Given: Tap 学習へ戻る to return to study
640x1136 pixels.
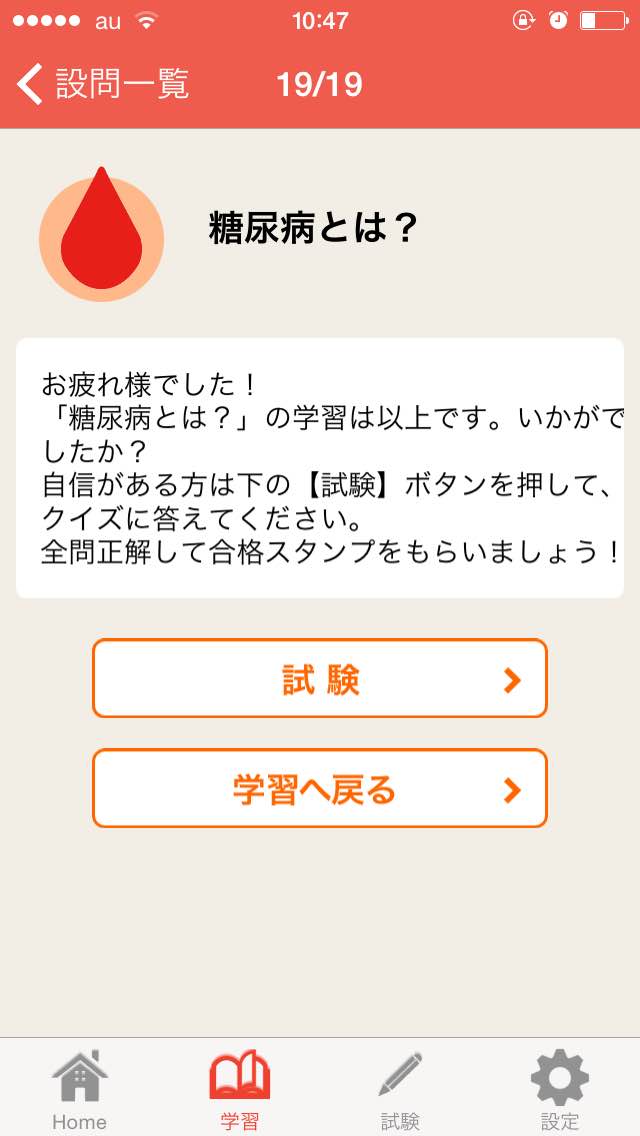Looking at the screenshot, I should (x=320, y=788).
